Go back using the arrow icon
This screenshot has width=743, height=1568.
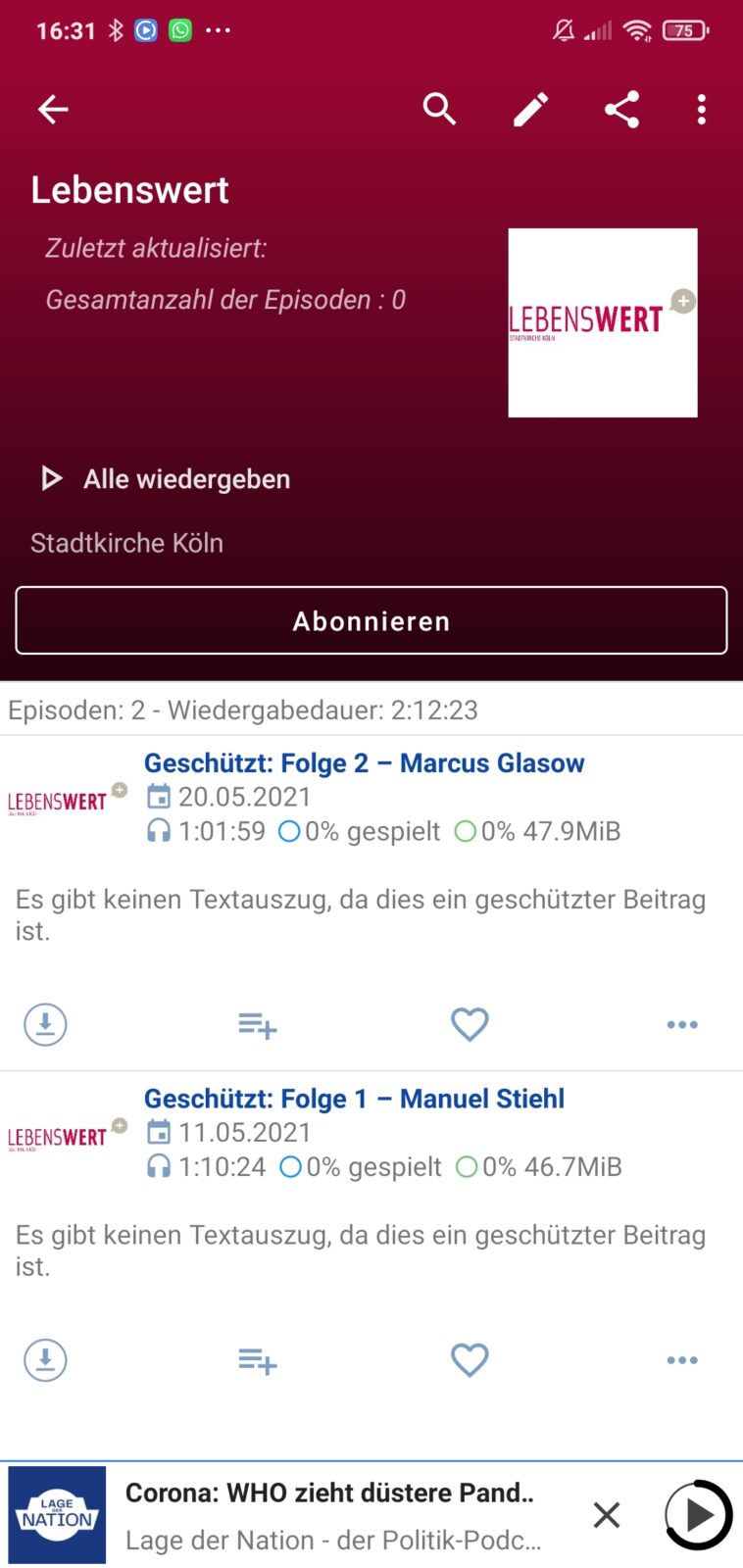(53, 110)
